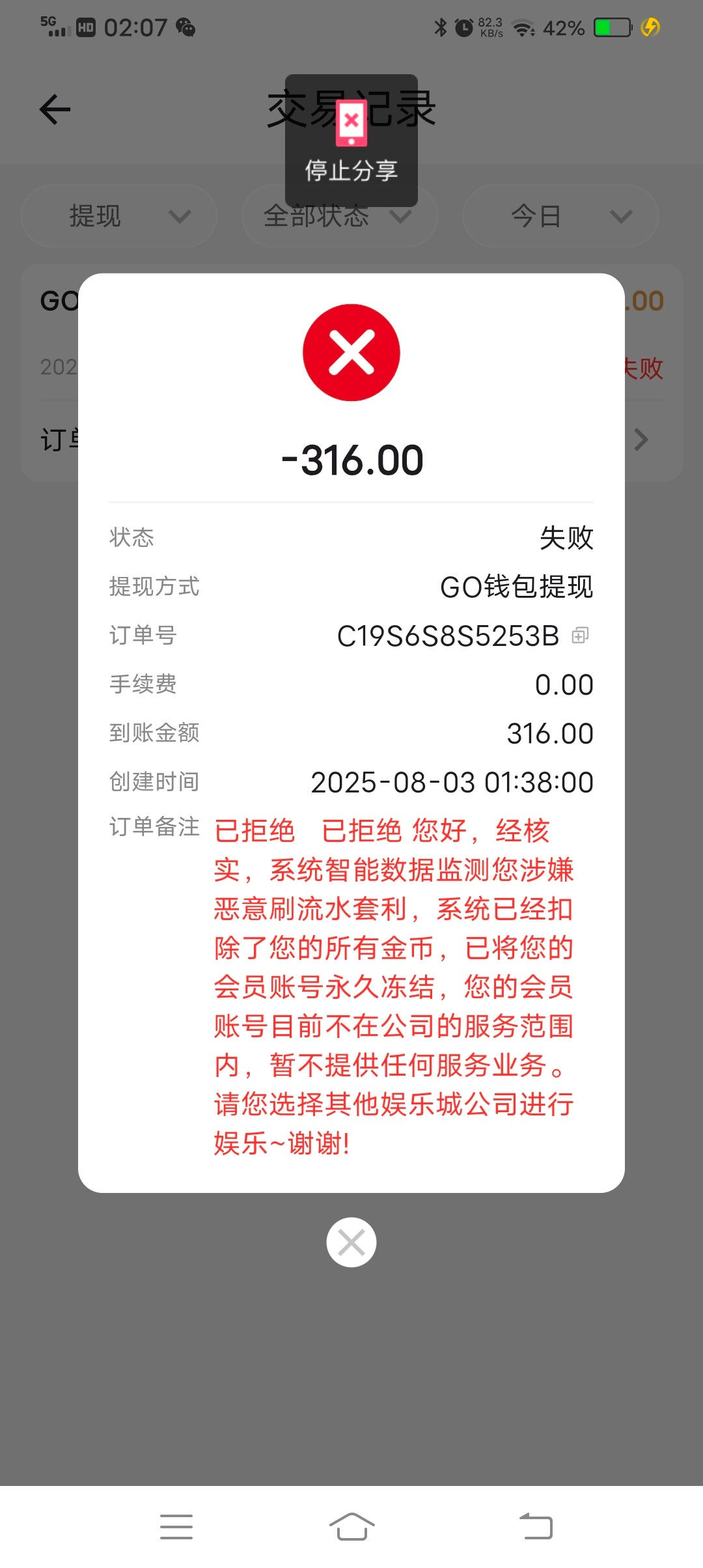
Task: Tap the back arrow on the 交易记录 screen
Action: point(54,108)
